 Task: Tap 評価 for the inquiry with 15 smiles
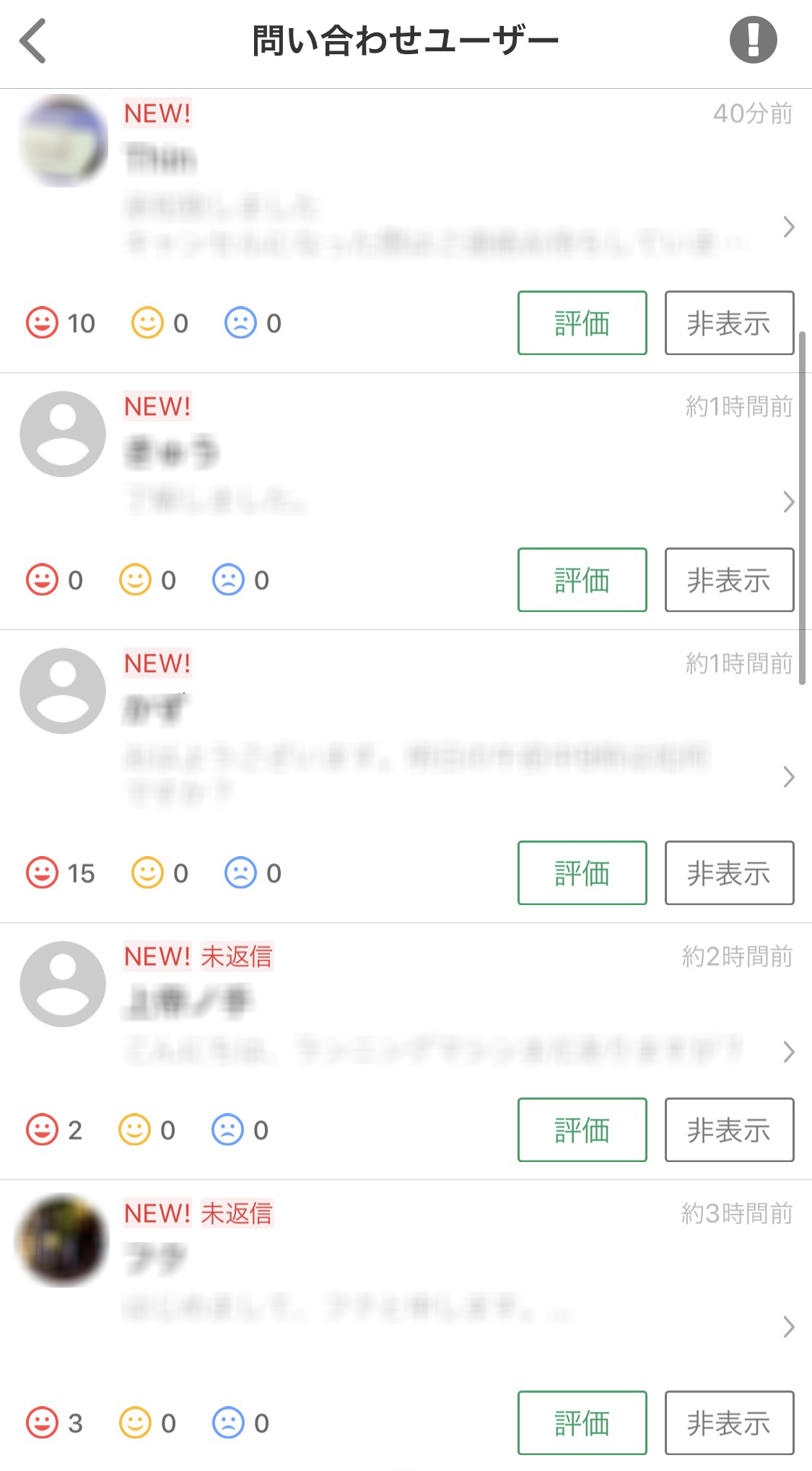coord(582,873)
